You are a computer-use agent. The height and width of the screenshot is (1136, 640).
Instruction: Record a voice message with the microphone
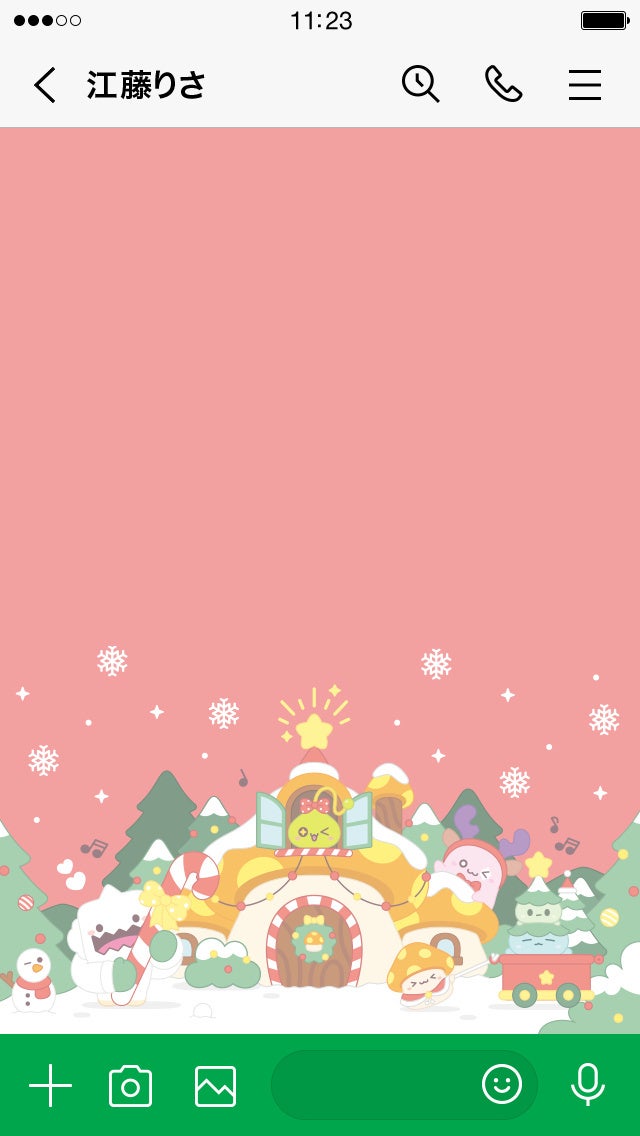pos(587,1085)
